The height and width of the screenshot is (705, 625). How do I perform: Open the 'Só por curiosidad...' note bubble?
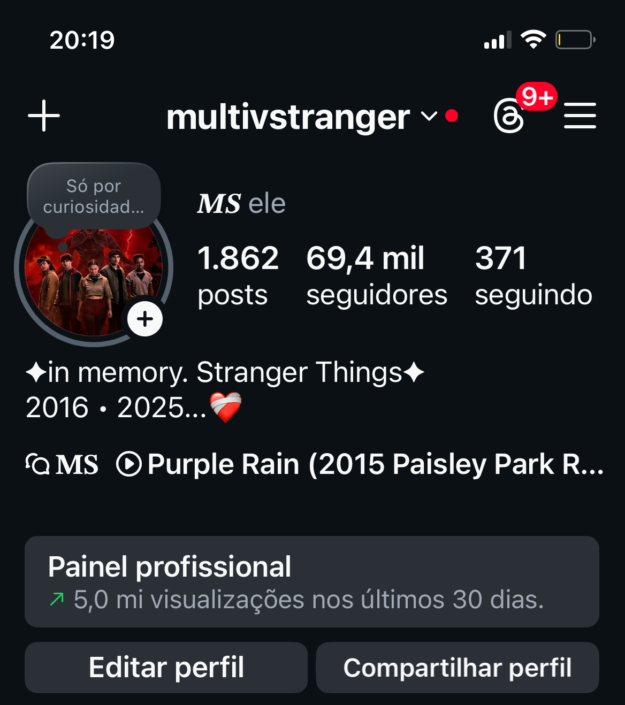point(92,196)
